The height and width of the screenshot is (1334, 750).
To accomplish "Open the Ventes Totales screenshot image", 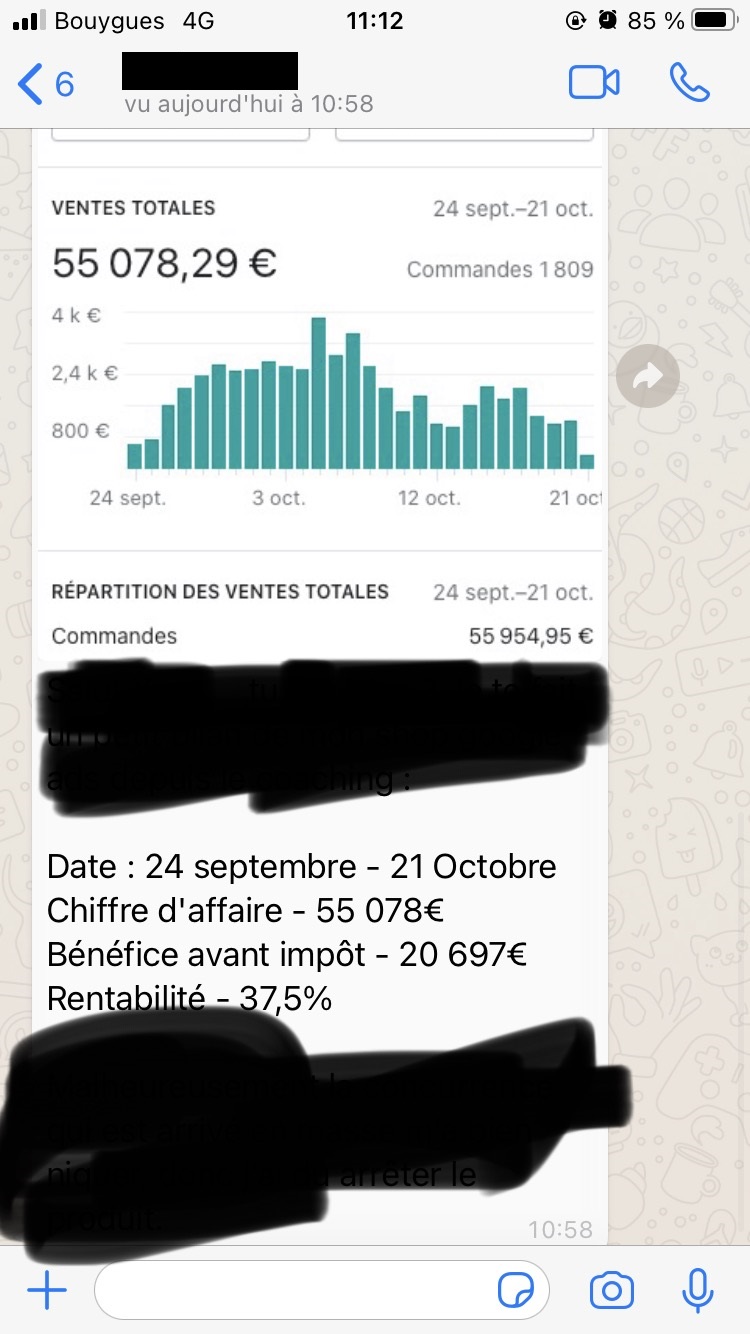I will [320, 400].
